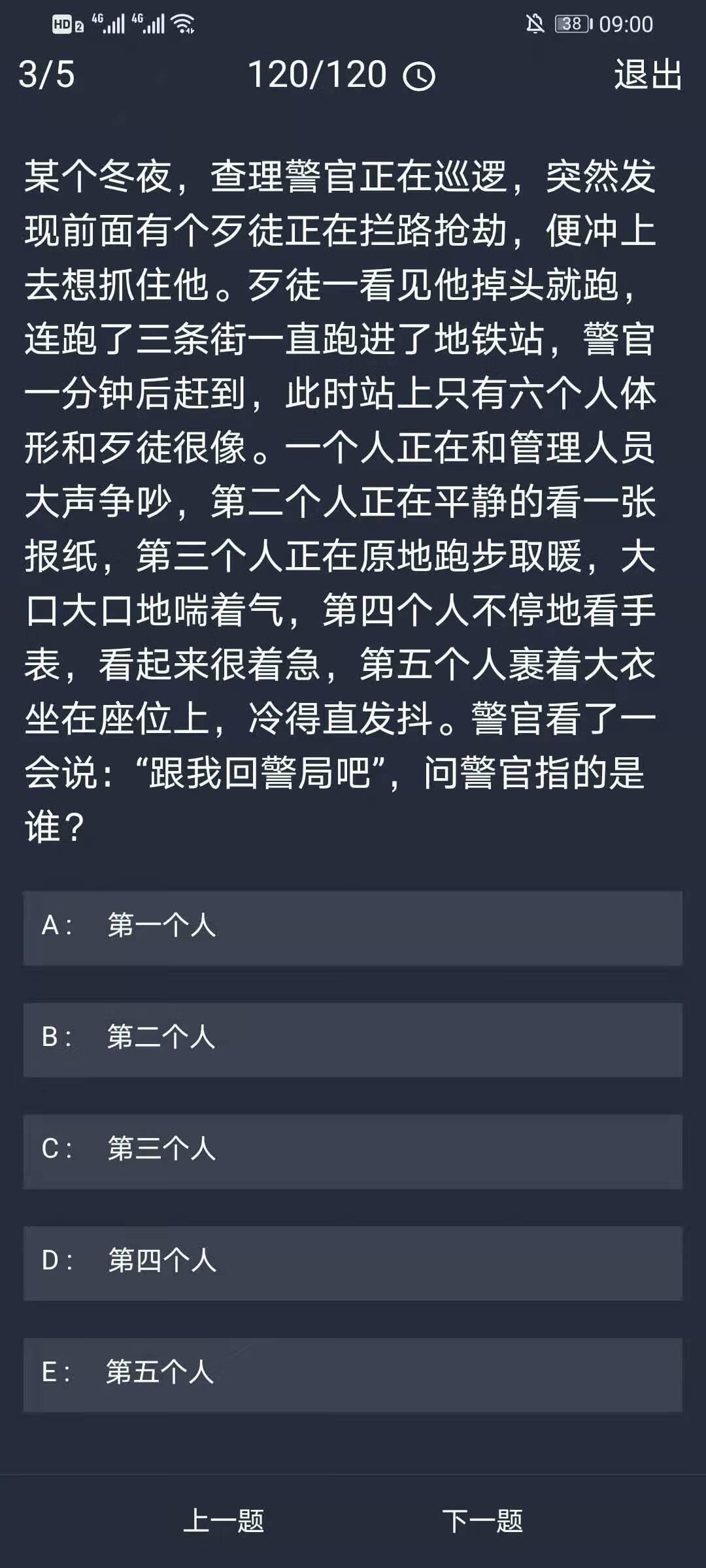Viewport: 706px width, 1568px height.
Task: Go to previous question with 上一题
Action: pyautogui.click(x=224, y=1521)
